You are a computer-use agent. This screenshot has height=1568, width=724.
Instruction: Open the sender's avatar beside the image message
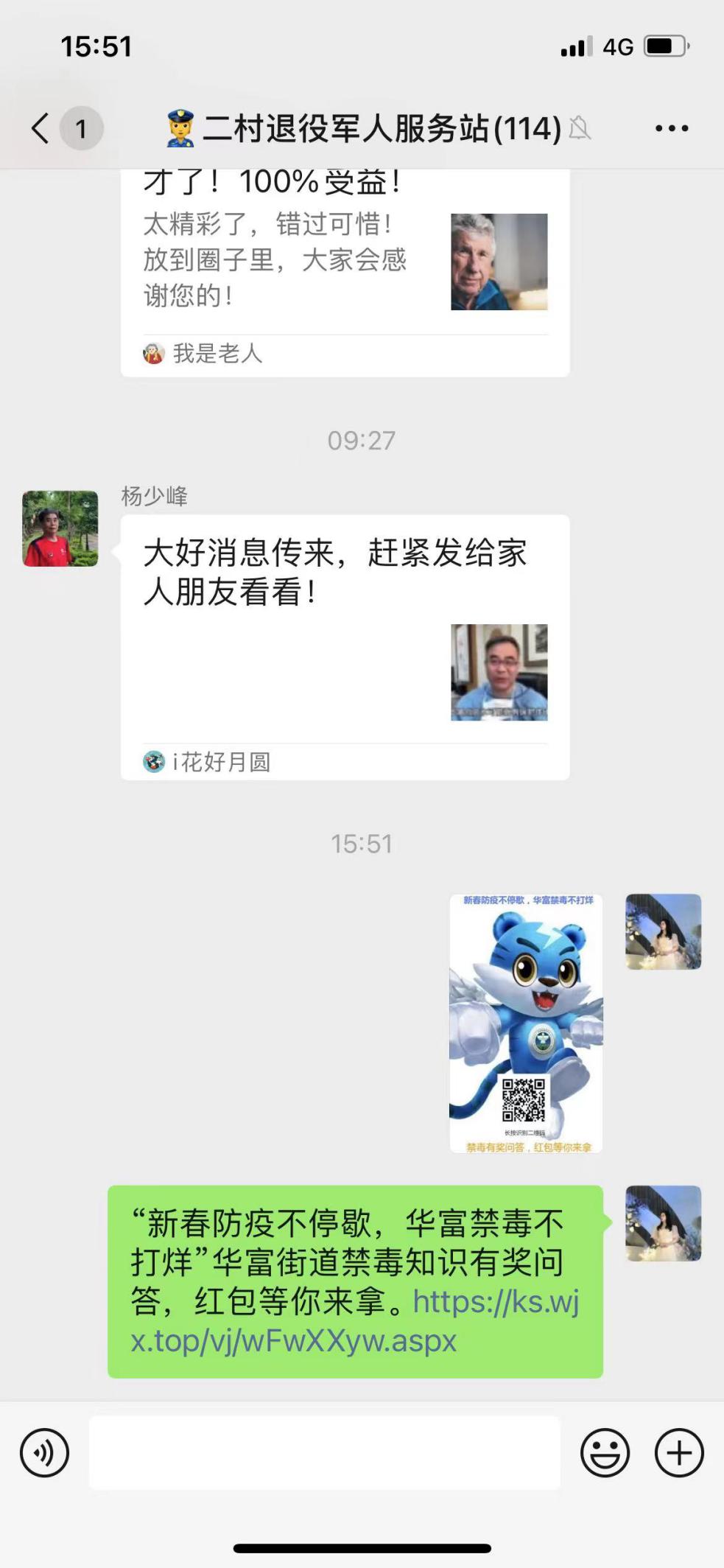coord(663,931)
